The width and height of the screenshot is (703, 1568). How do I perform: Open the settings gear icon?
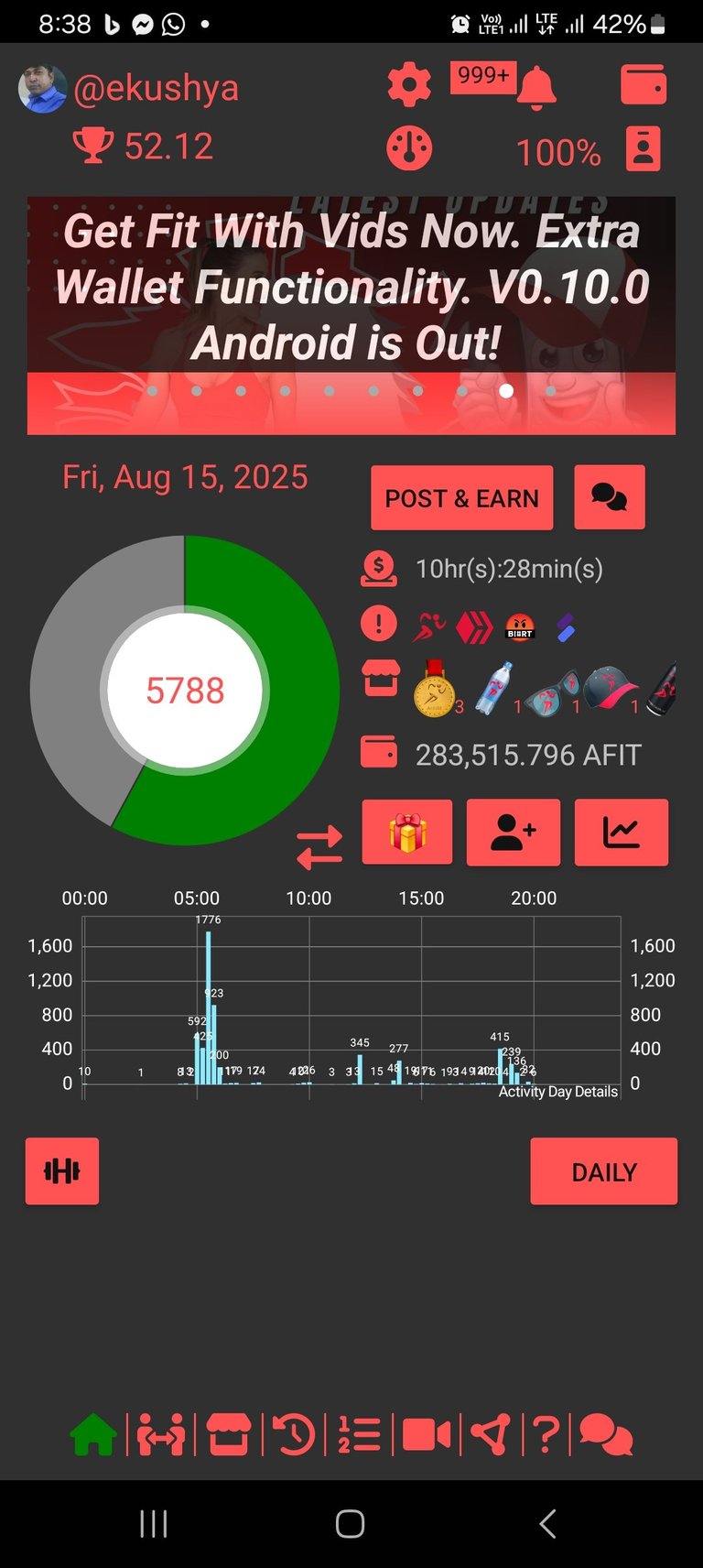point(409,86)
